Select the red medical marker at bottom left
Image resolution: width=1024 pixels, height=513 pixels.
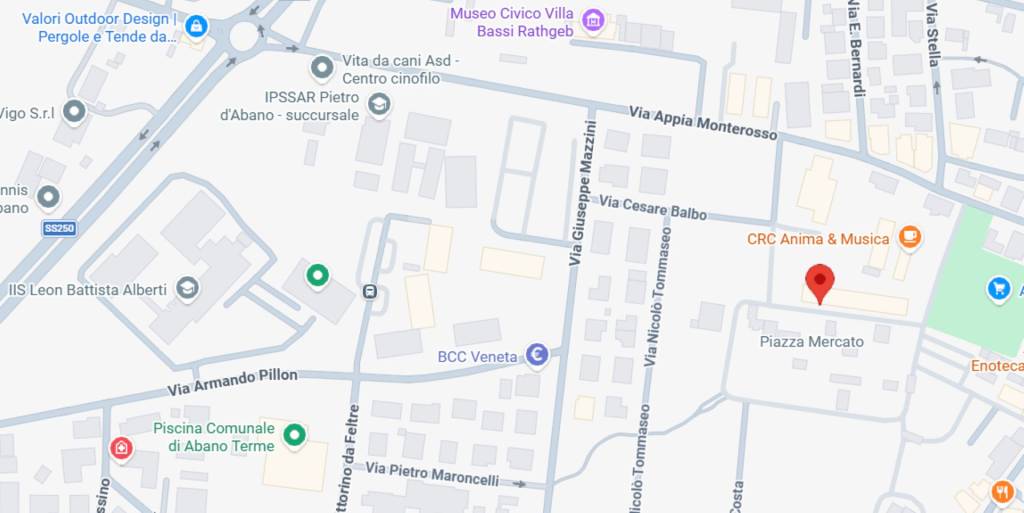tap(122, 448)
